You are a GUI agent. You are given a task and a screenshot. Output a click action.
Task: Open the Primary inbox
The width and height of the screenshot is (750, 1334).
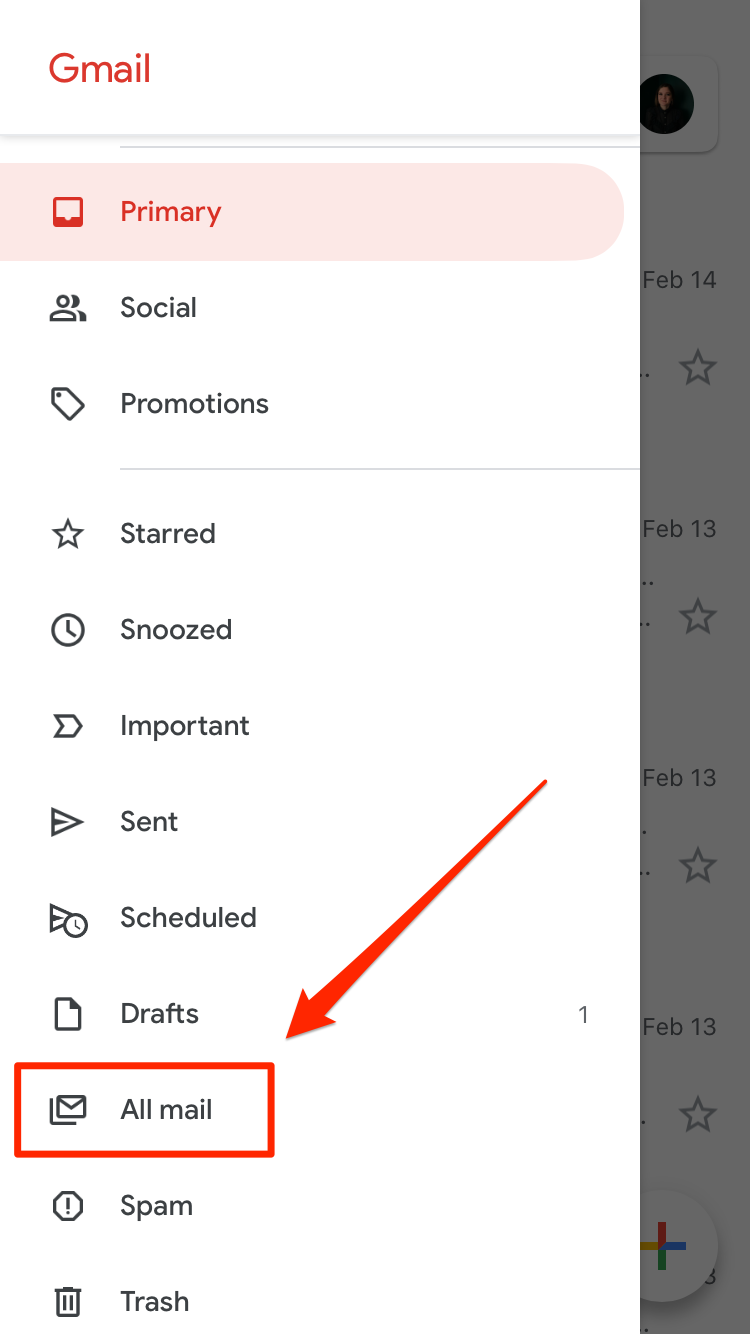pyautogui.click(x=312, y=212)
